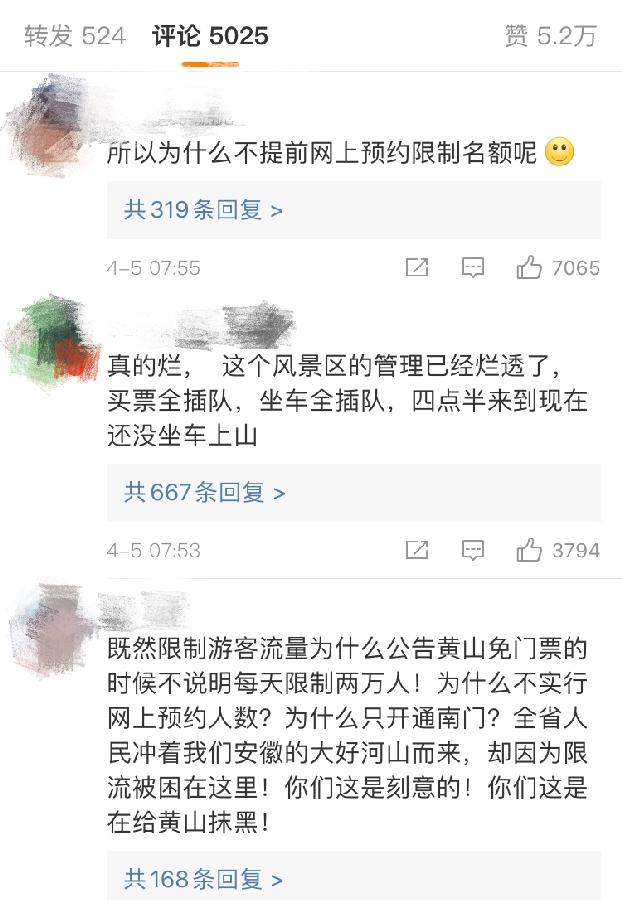Repost the comment posted at 4-5 07:53
Screen dimensions: 622x900
click(417, 550)
